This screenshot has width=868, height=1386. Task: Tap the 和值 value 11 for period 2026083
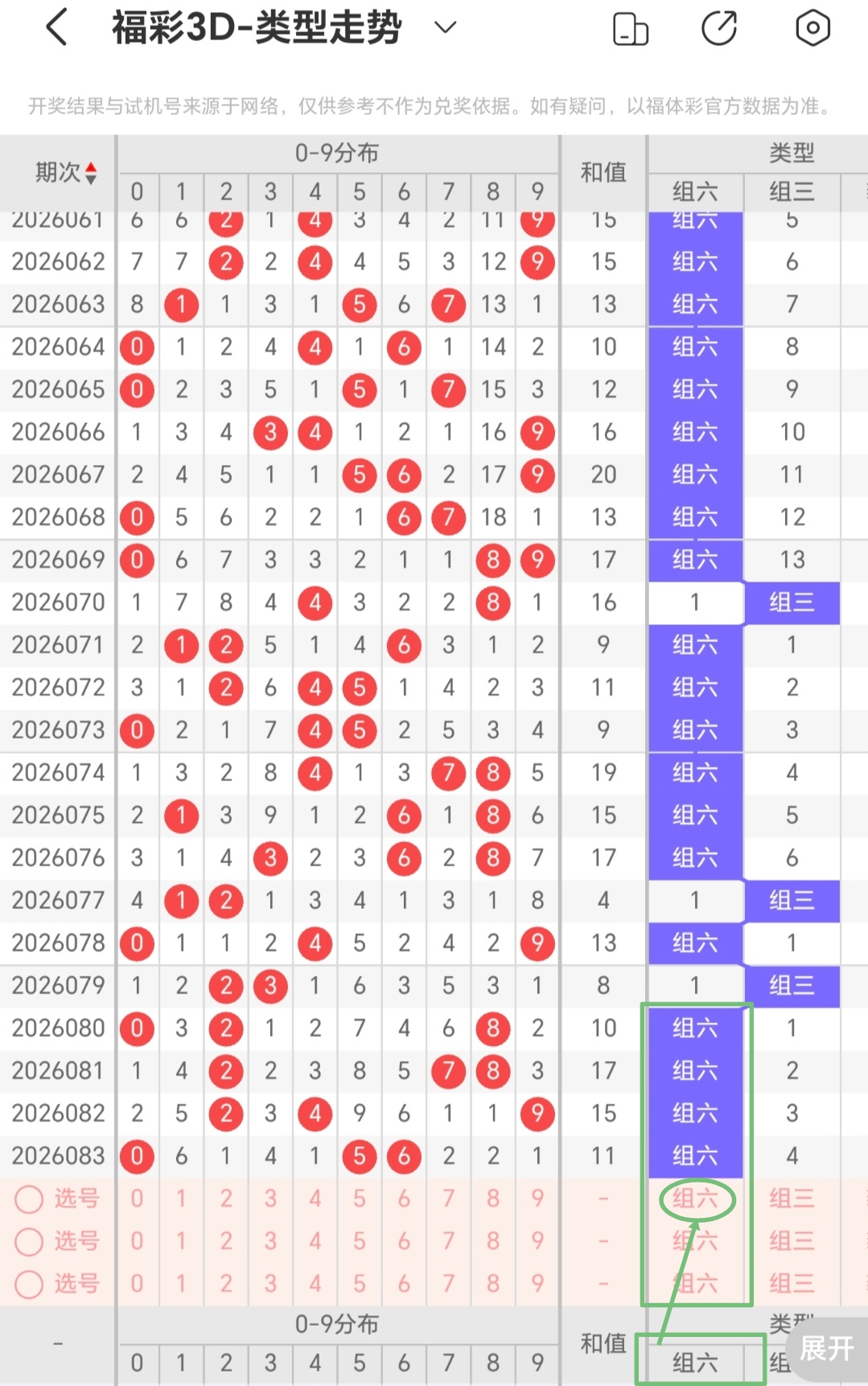coord(602,1156)
